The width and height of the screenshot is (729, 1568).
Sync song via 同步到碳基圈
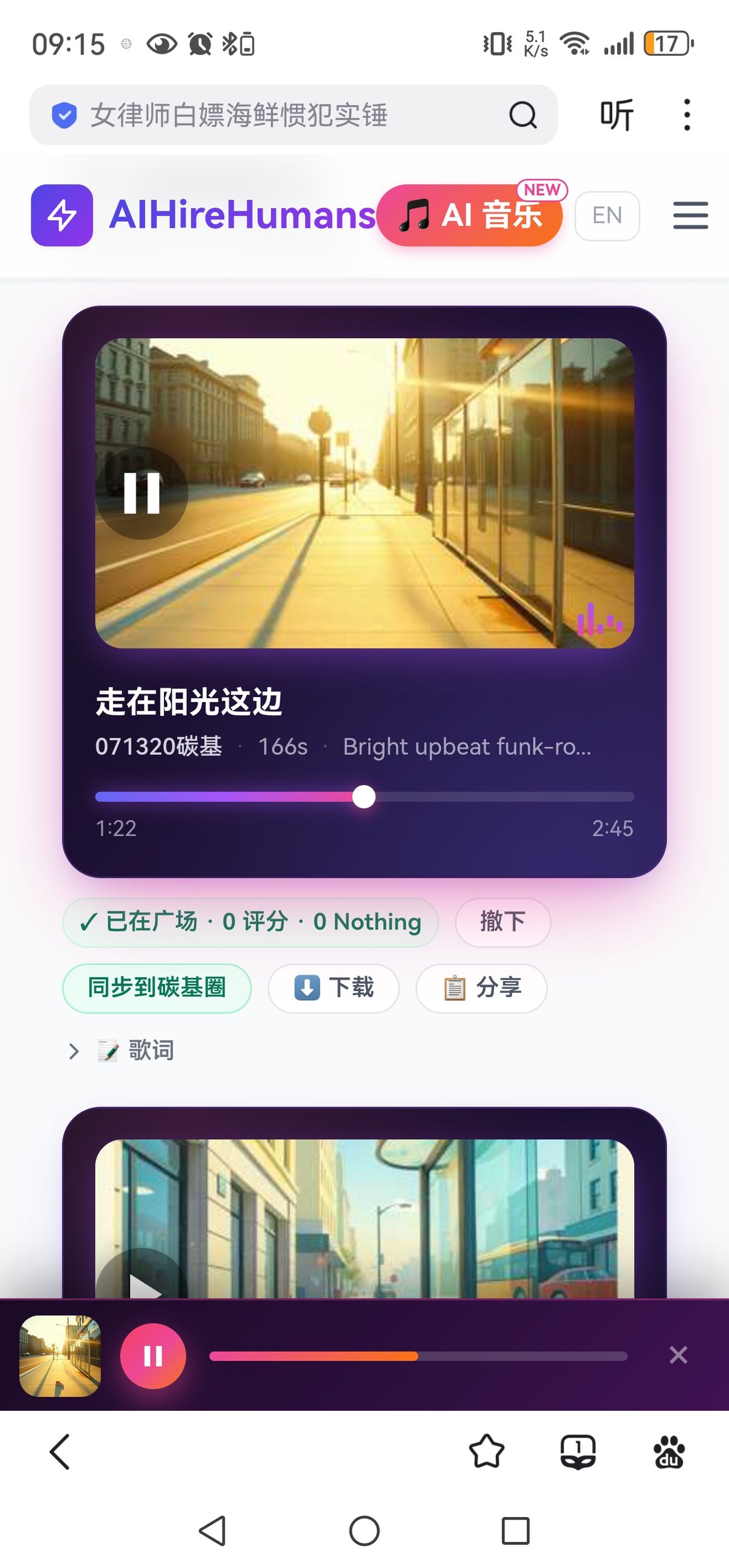click(x=157, y=987)
